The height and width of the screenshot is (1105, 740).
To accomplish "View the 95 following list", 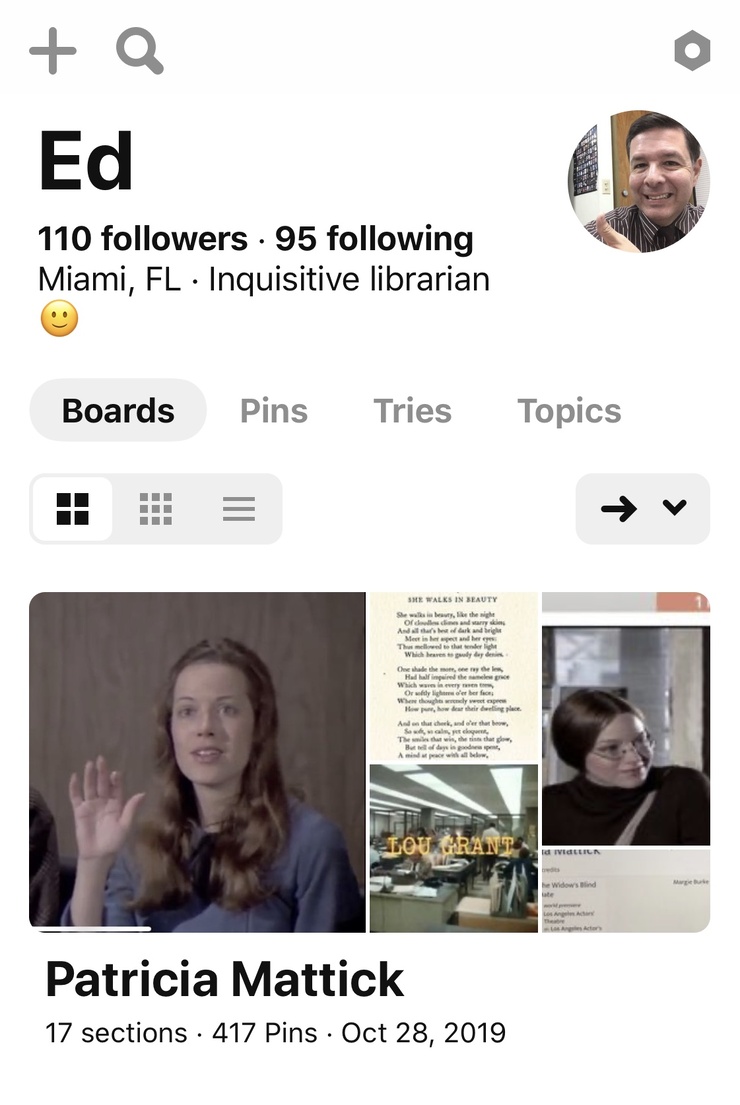I will click(374, 239).
